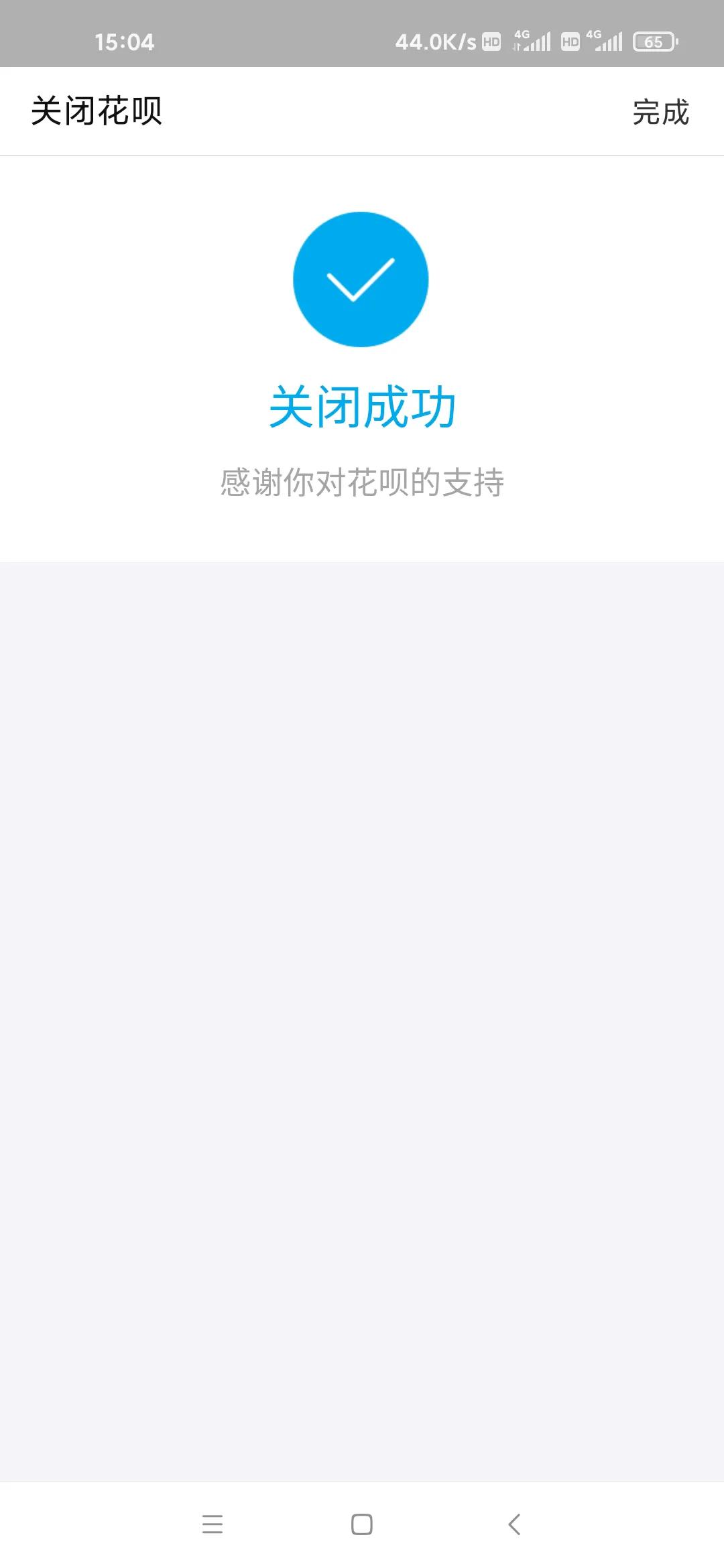
Task: Tap the first 4G signal strength indicator
Action: click(533, 42)
